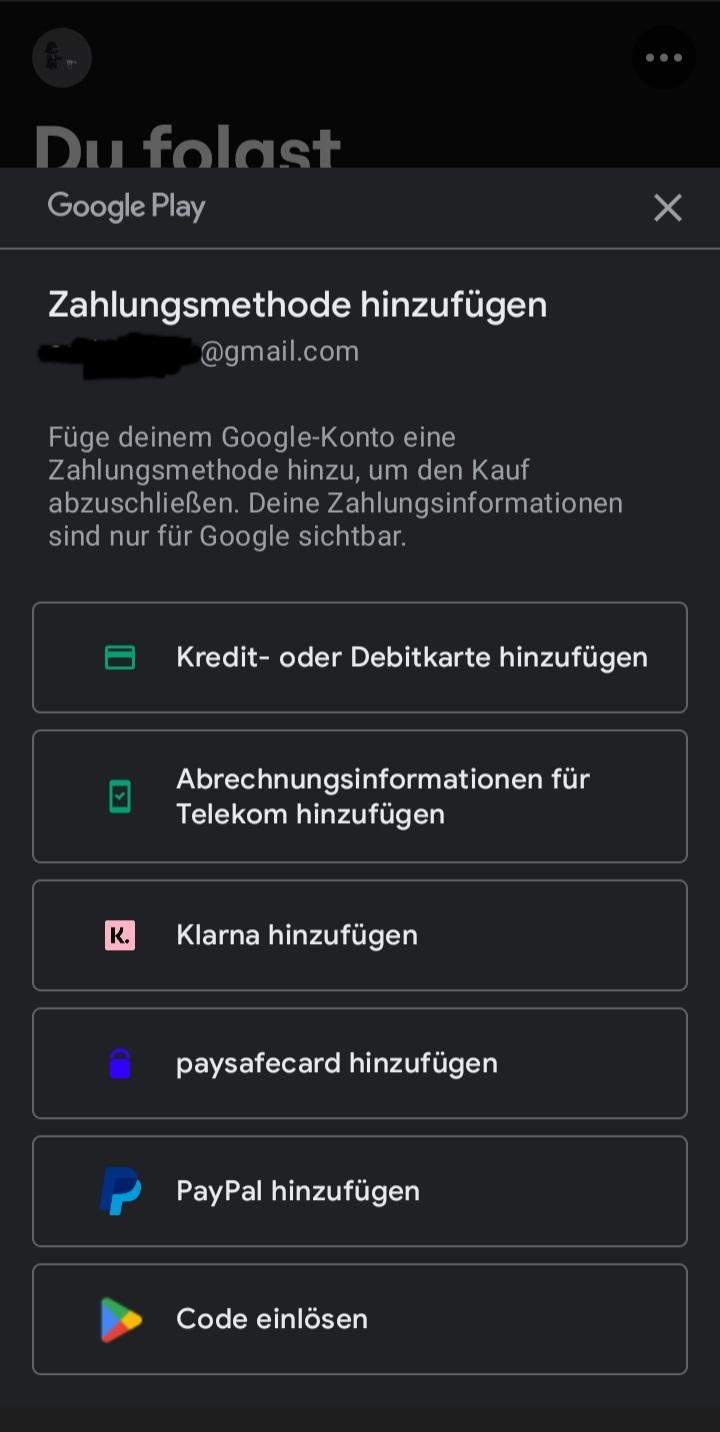
Task: Click the credit card icon
Action: click(119, 657)
